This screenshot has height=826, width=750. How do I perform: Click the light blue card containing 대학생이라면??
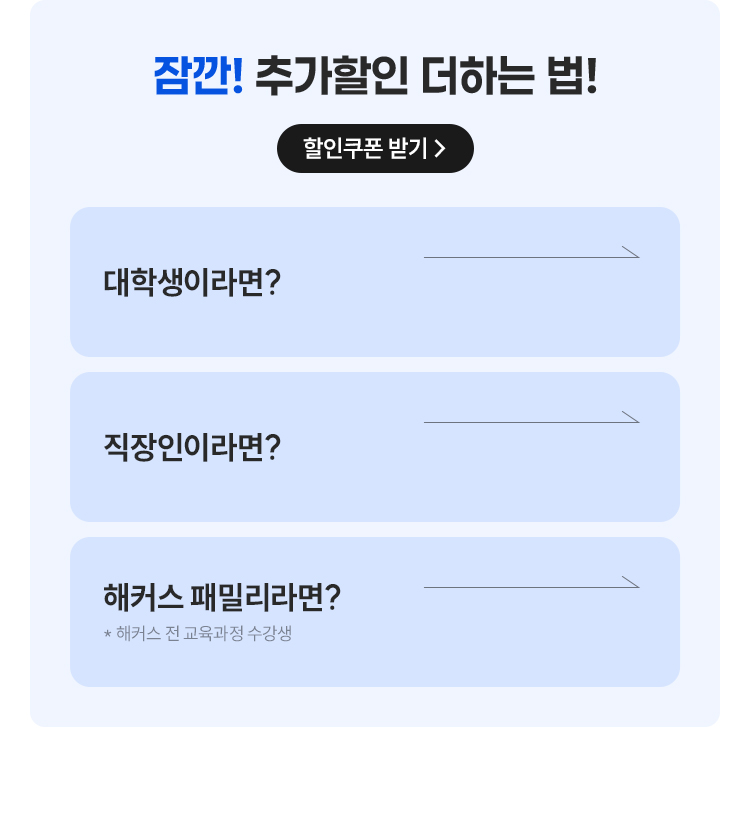(375, 281)
